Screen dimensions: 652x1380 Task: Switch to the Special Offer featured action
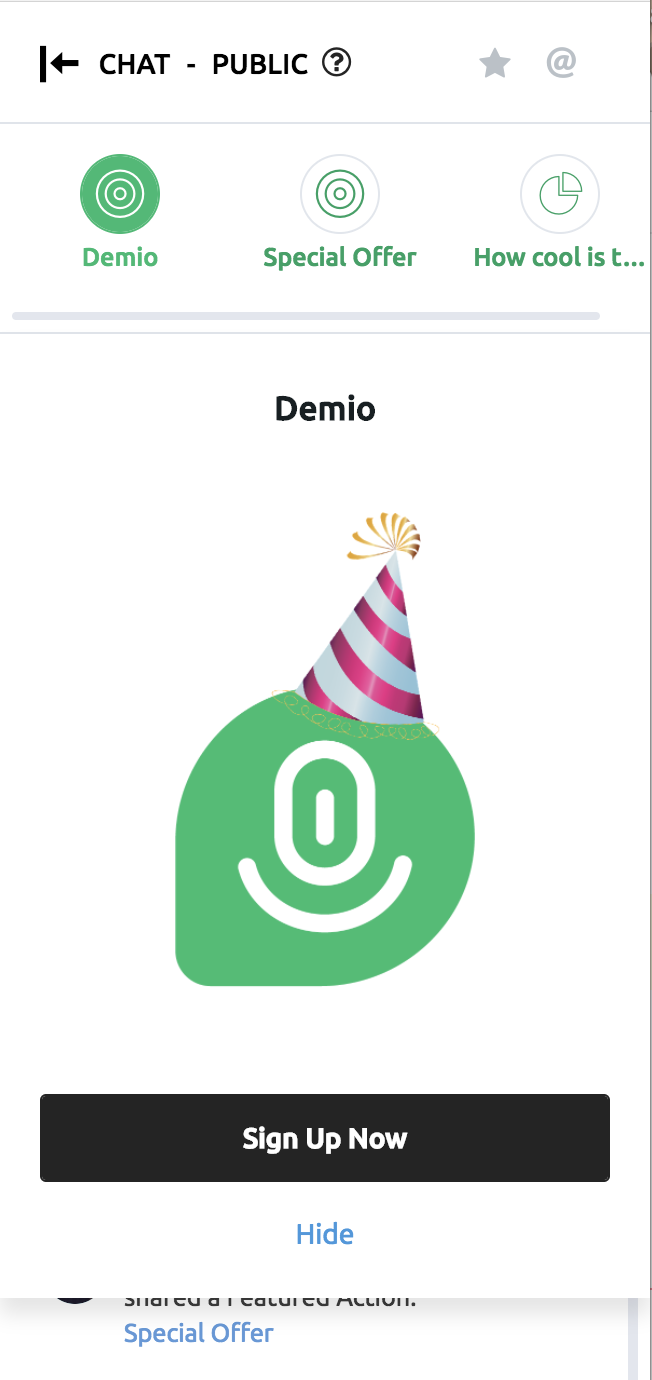pos(340,212)
